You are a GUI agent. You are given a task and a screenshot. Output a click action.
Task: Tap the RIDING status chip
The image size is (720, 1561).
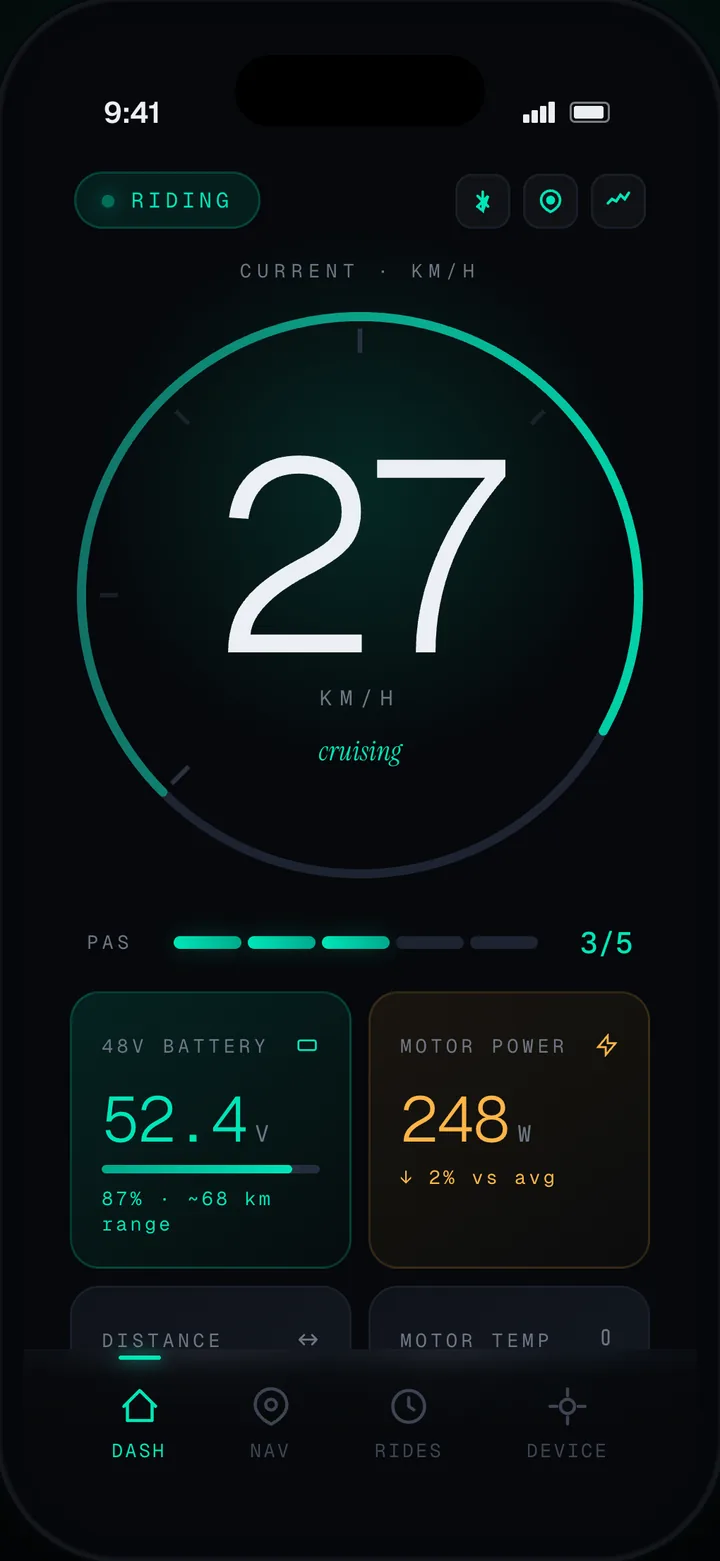167,200
